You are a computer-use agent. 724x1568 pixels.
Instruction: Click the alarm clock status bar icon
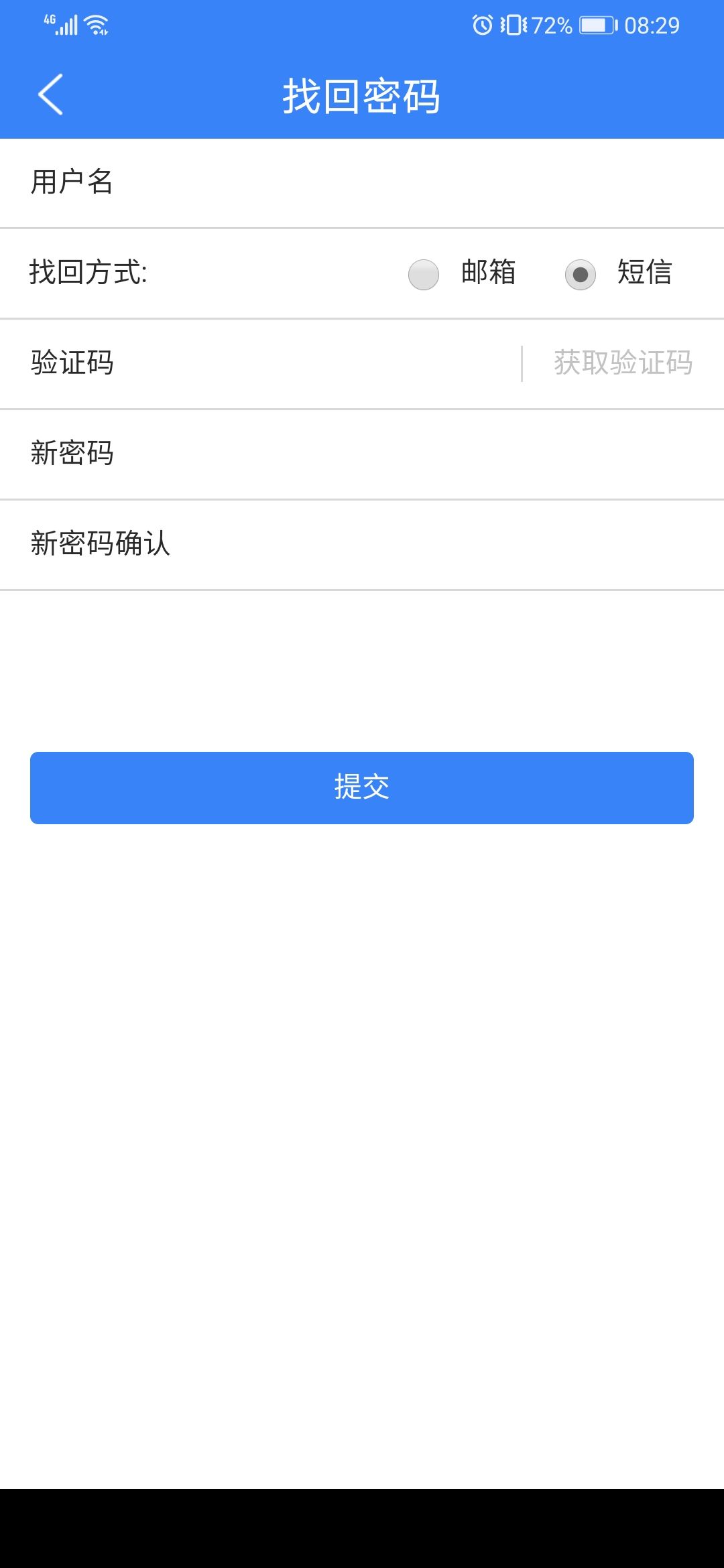[481, 25]
